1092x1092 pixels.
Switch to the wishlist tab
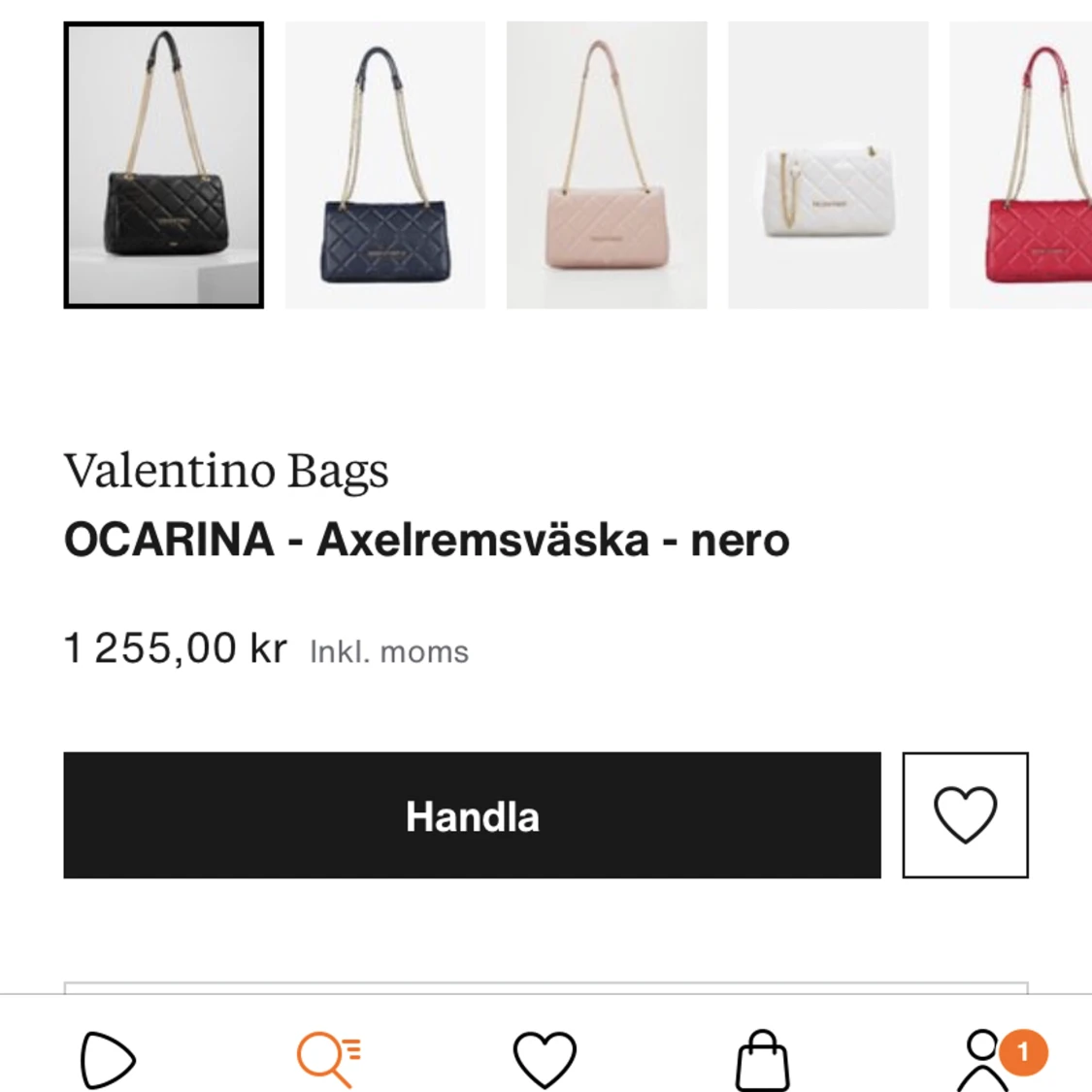(x=545, y=1058)
